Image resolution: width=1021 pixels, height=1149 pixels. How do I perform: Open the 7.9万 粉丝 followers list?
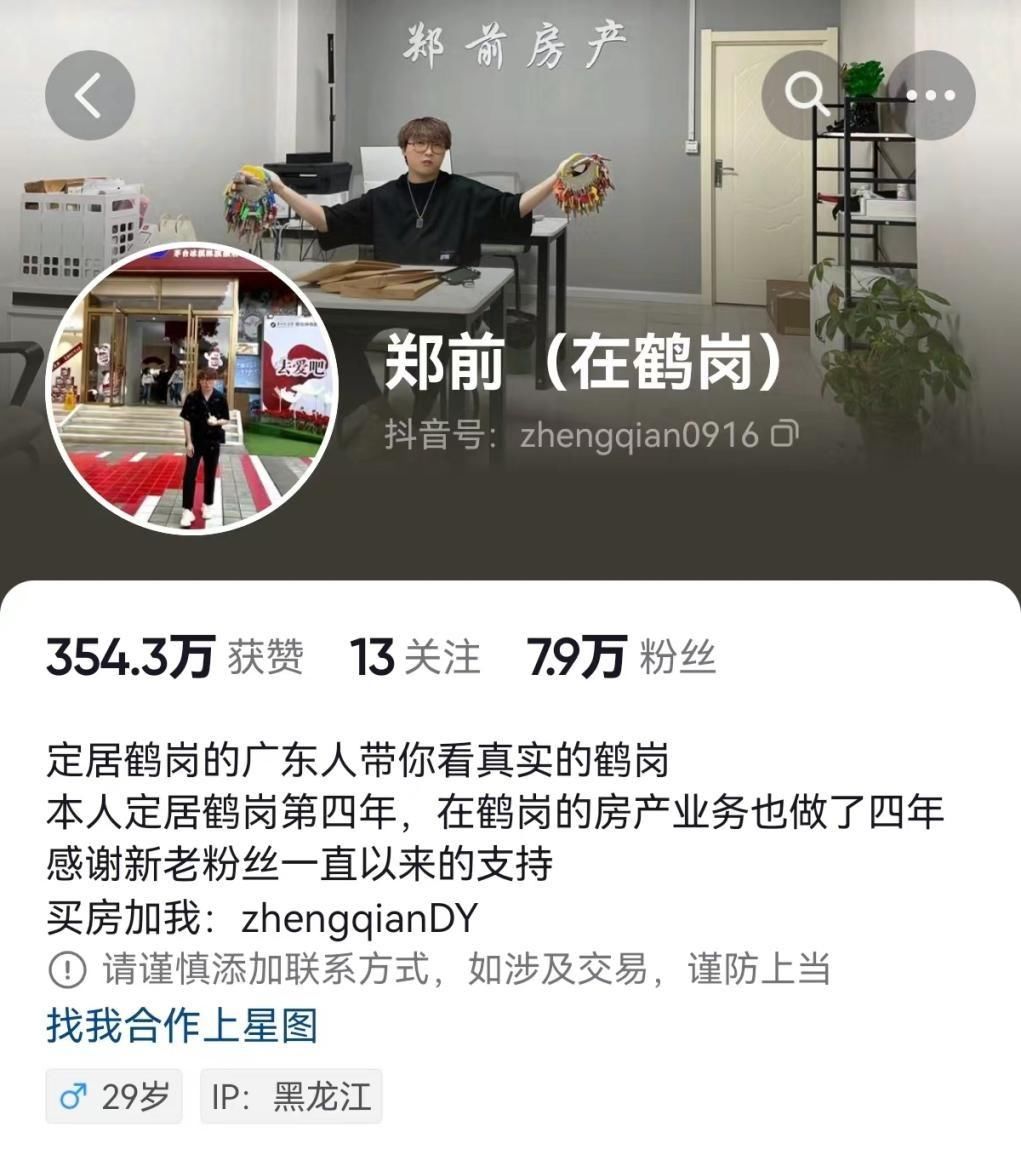point(621,658)
